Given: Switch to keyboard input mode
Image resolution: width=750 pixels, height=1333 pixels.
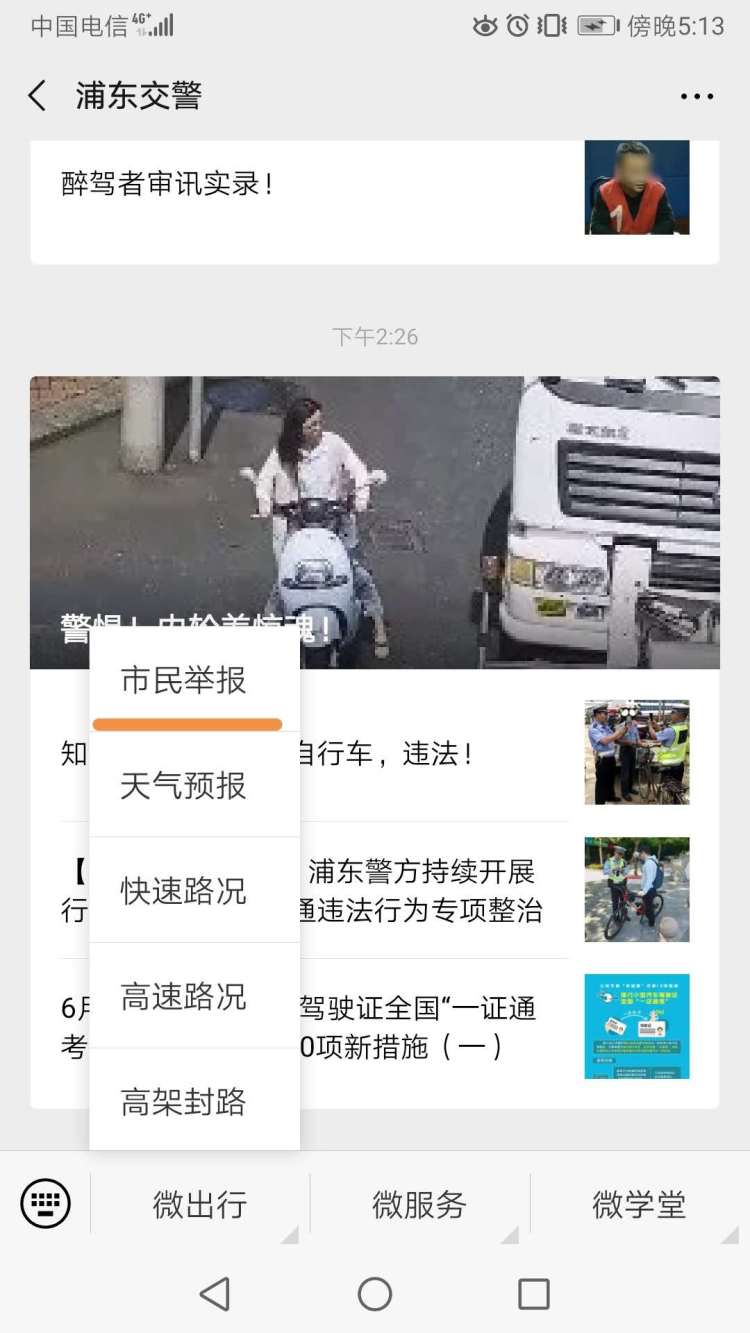Looking at the screenshot, I should [46, 1203].
